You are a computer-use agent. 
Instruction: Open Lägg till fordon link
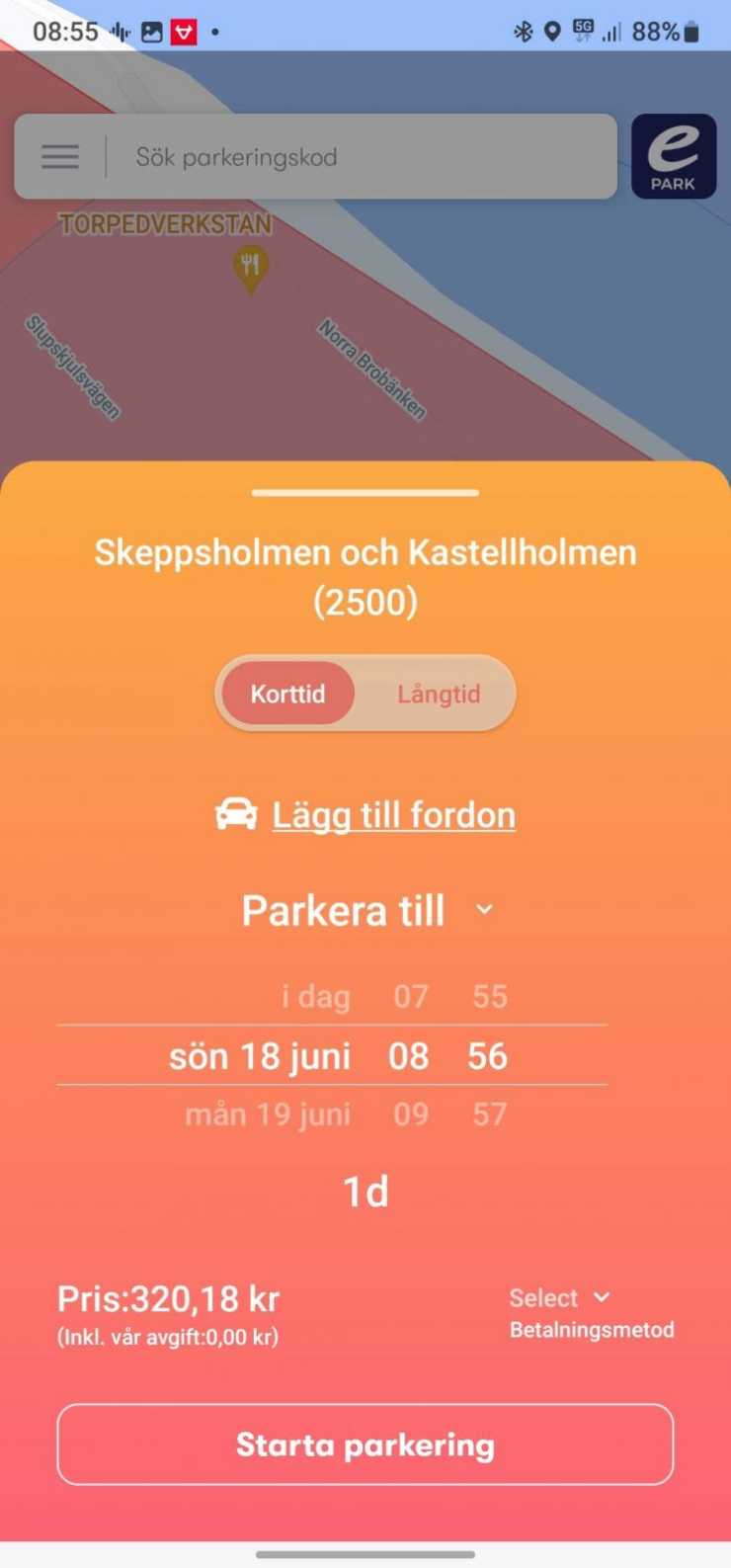392,816
